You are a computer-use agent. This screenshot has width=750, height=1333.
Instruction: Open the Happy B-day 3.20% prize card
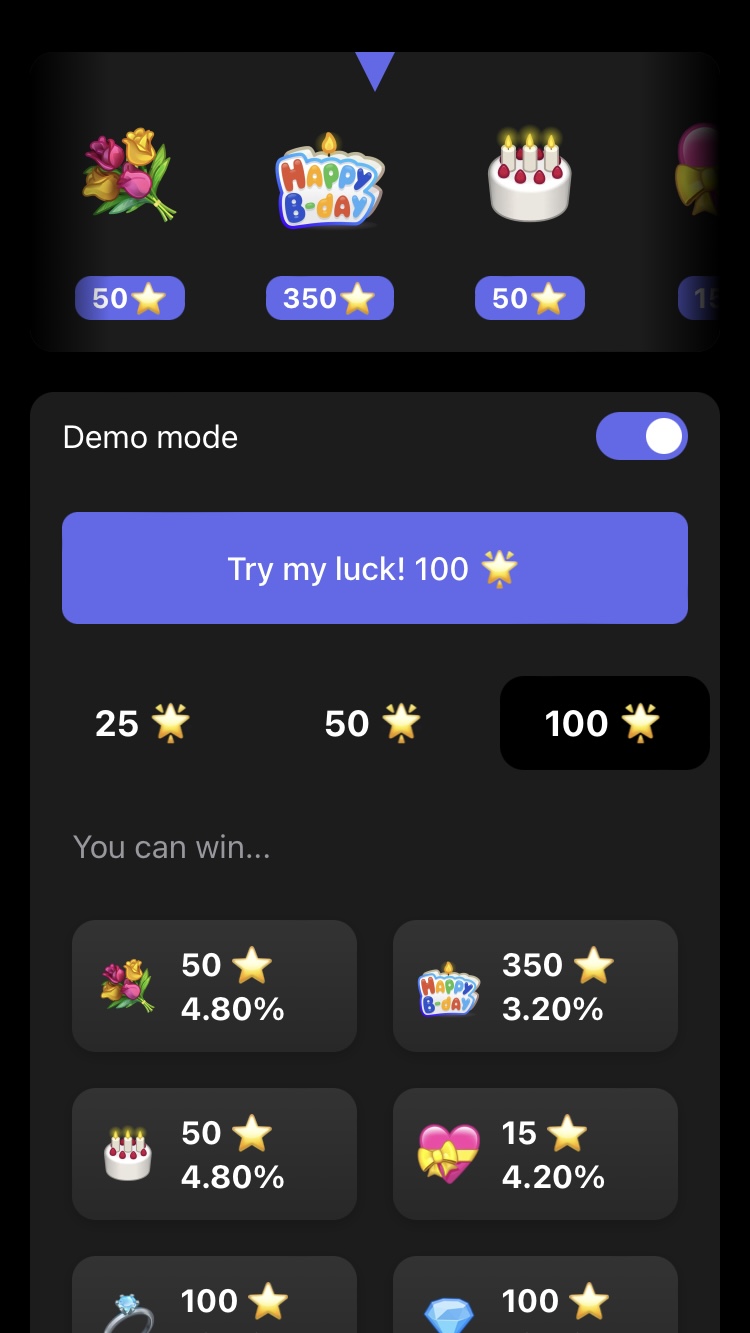click(x=535, y=986)
